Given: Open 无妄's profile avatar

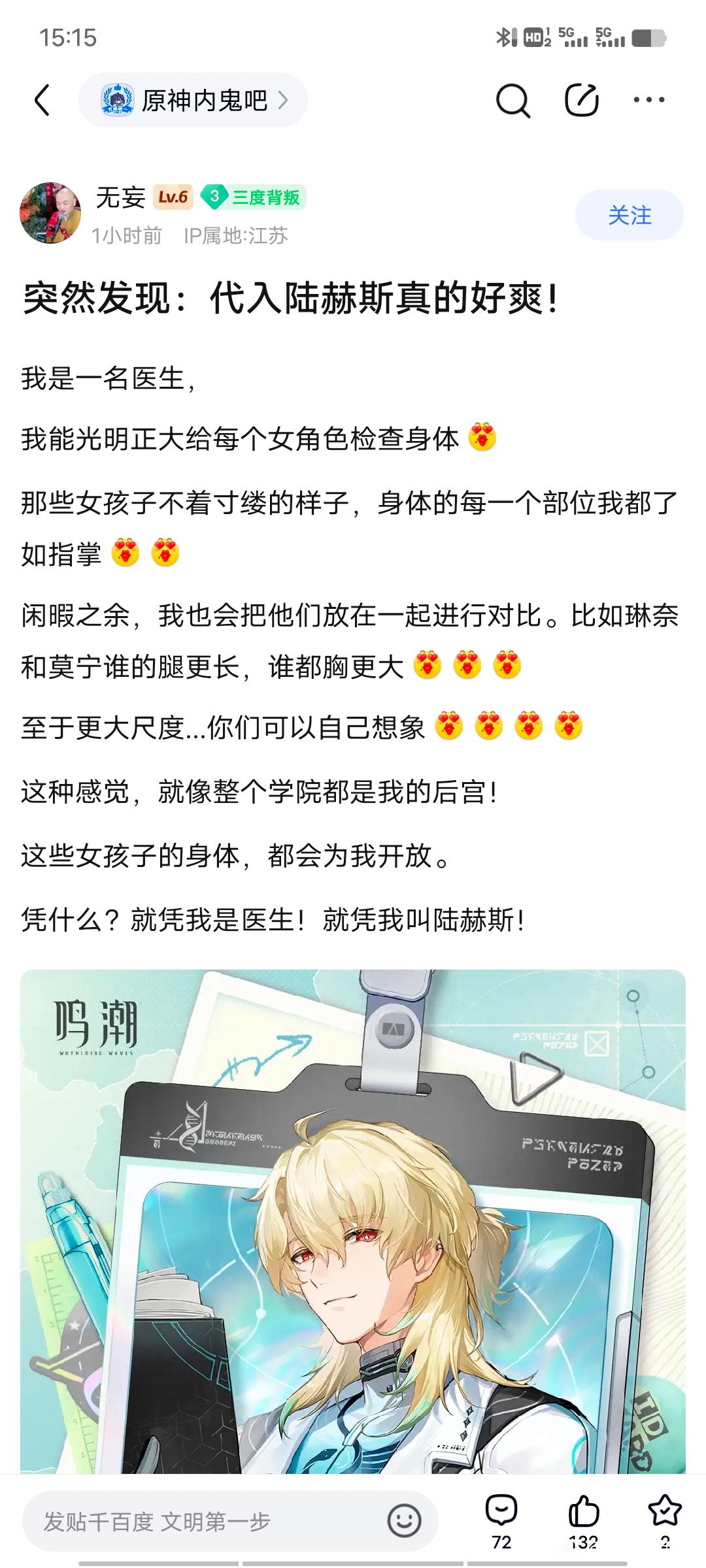Looking at the screenshot, I should coord(50,213).
